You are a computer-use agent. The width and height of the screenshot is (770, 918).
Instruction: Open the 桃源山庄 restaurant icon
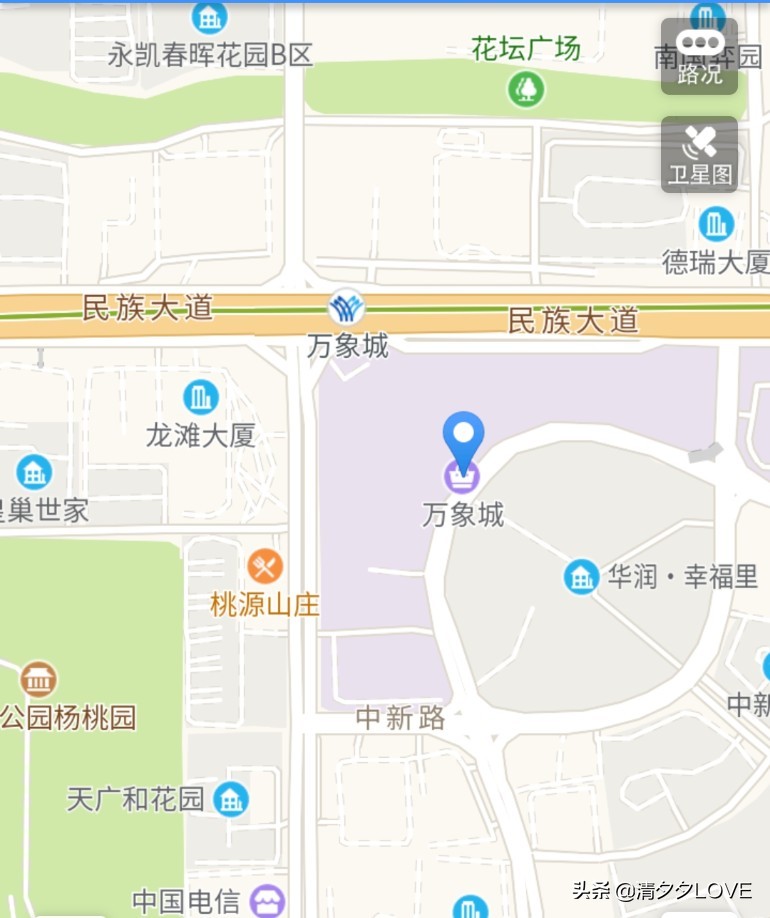[x=265, y=567]
